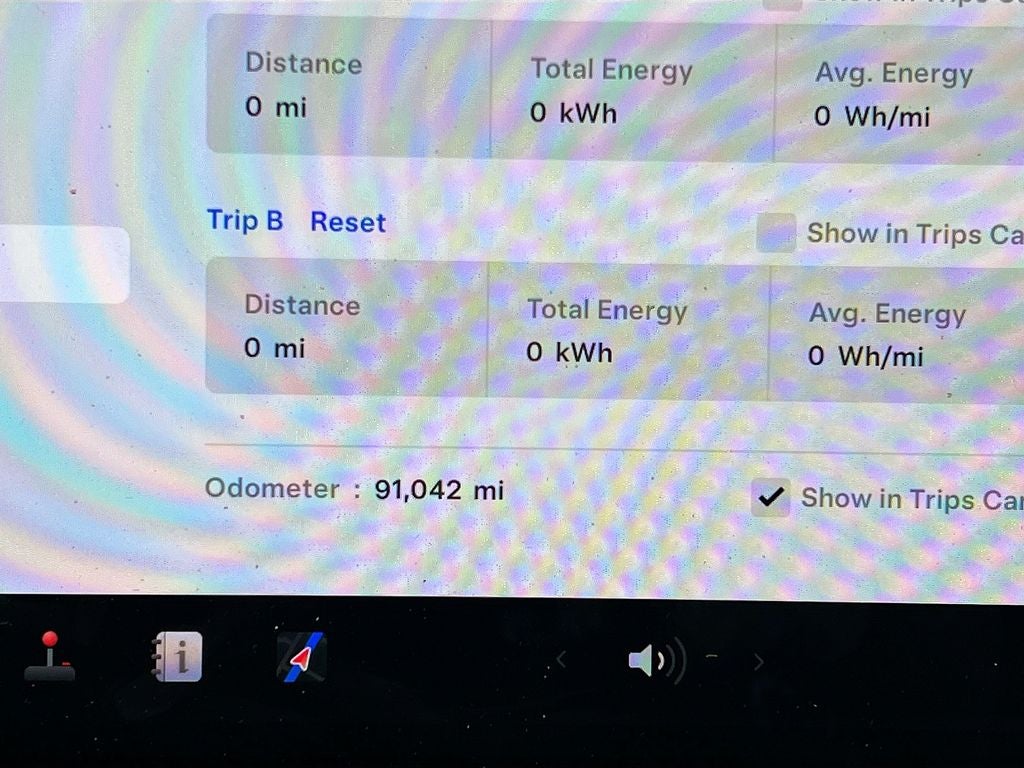Open the owner's manual icon
1024x768 pixels.
tap(177, 657)
